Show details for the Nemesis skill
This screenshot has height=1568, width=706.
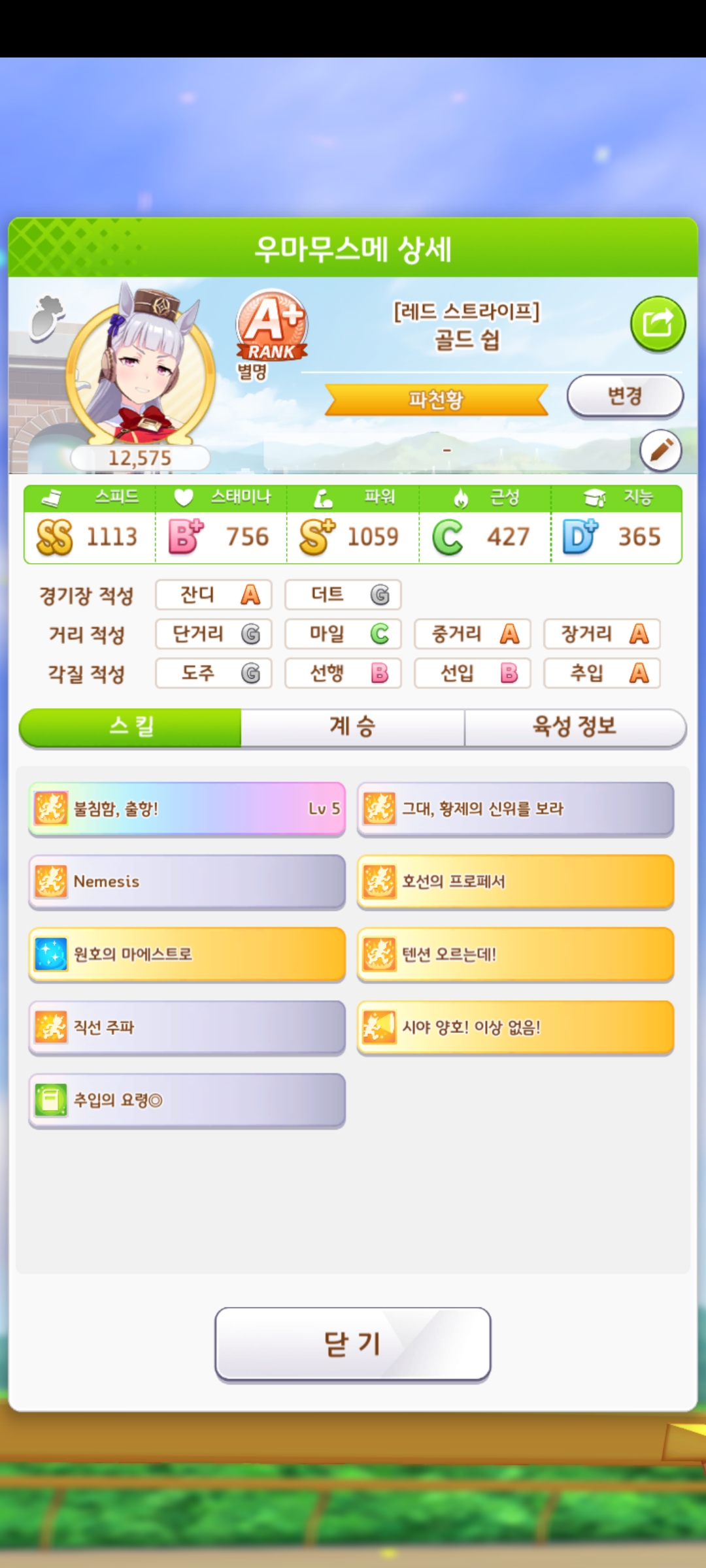coord(187,881)
